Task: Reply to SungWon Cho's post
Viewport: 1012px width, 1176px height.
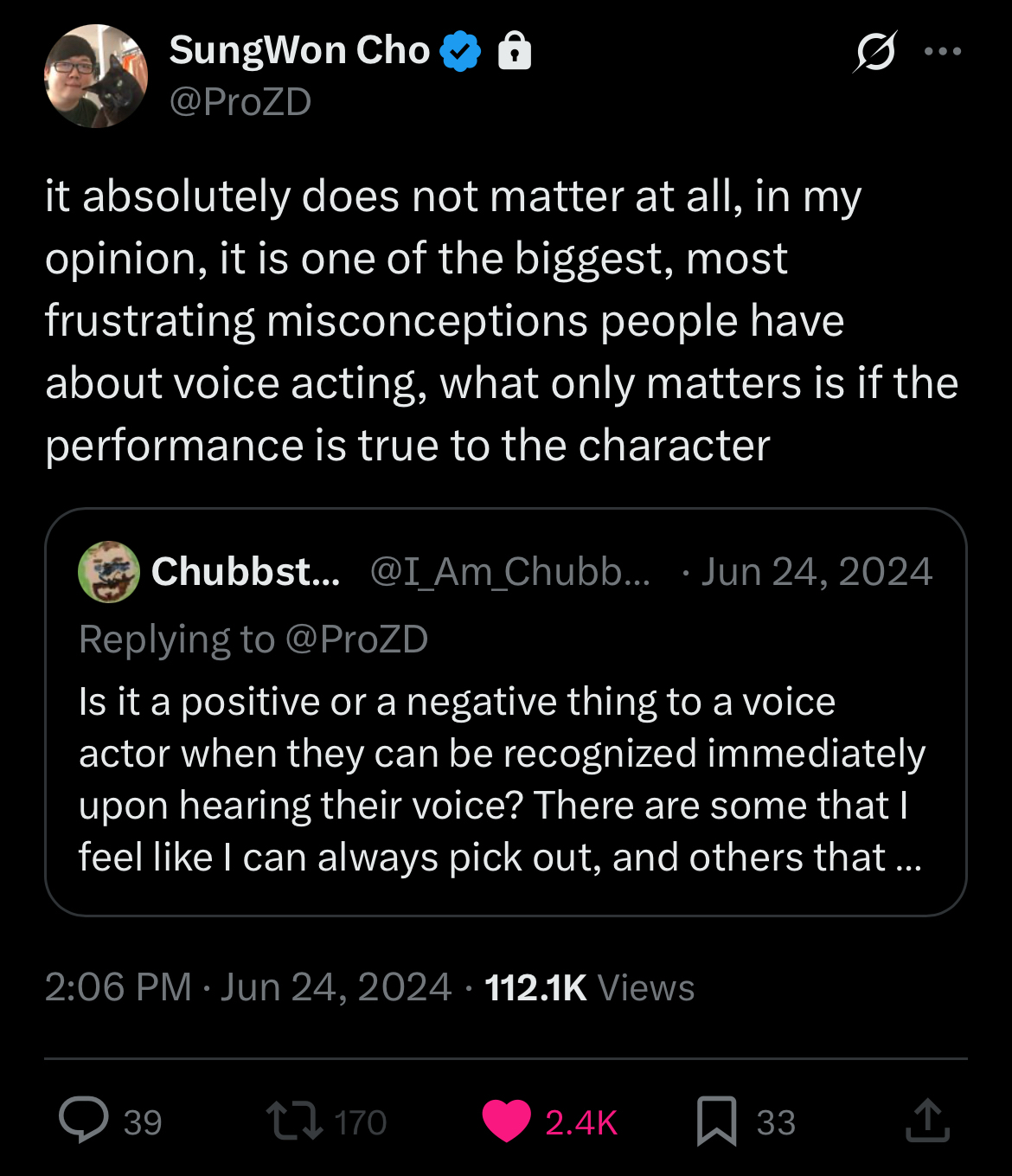Action: click(84, 1121)
